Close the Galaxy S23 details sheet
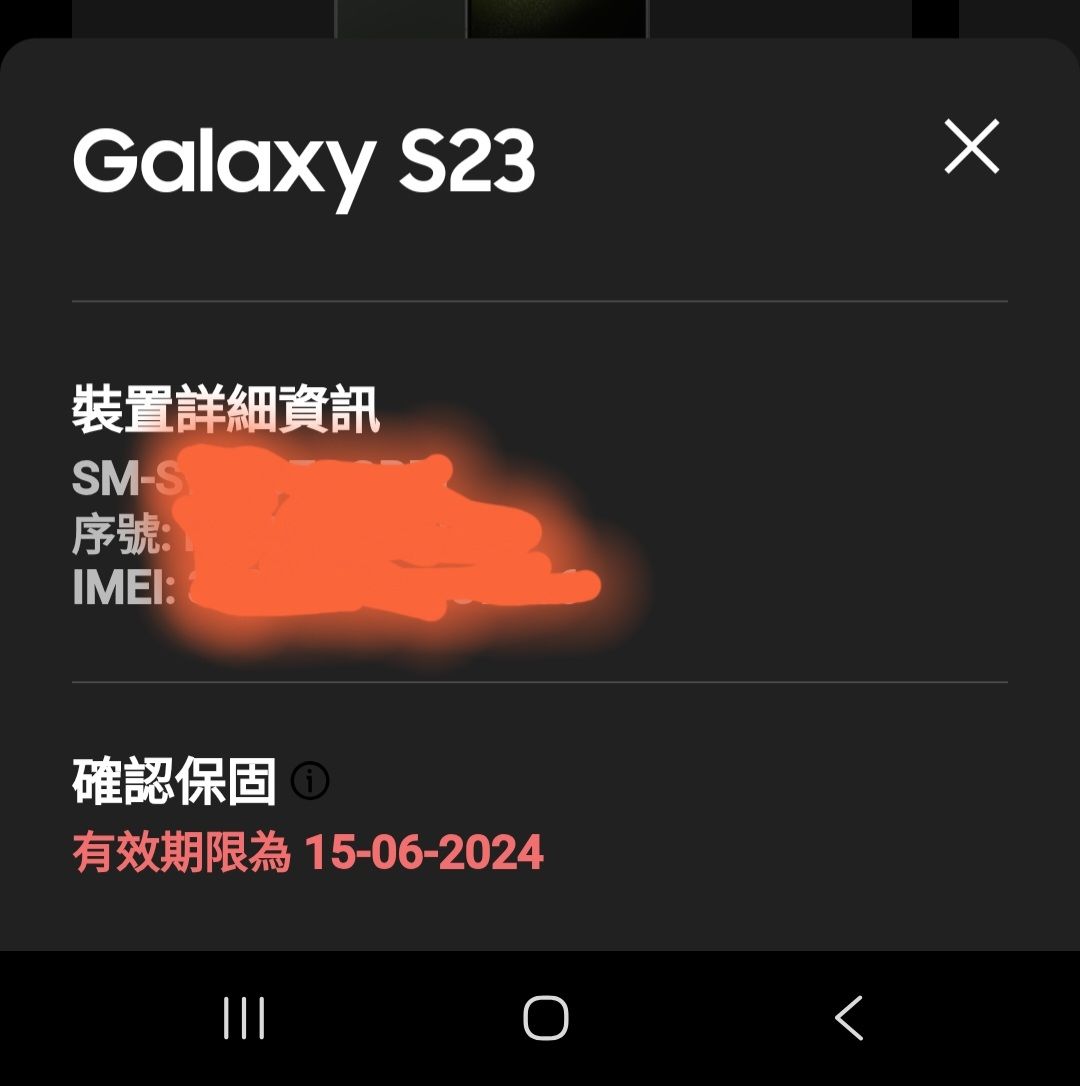Viewport: 1080px width, 1086px height. point(971,147)
